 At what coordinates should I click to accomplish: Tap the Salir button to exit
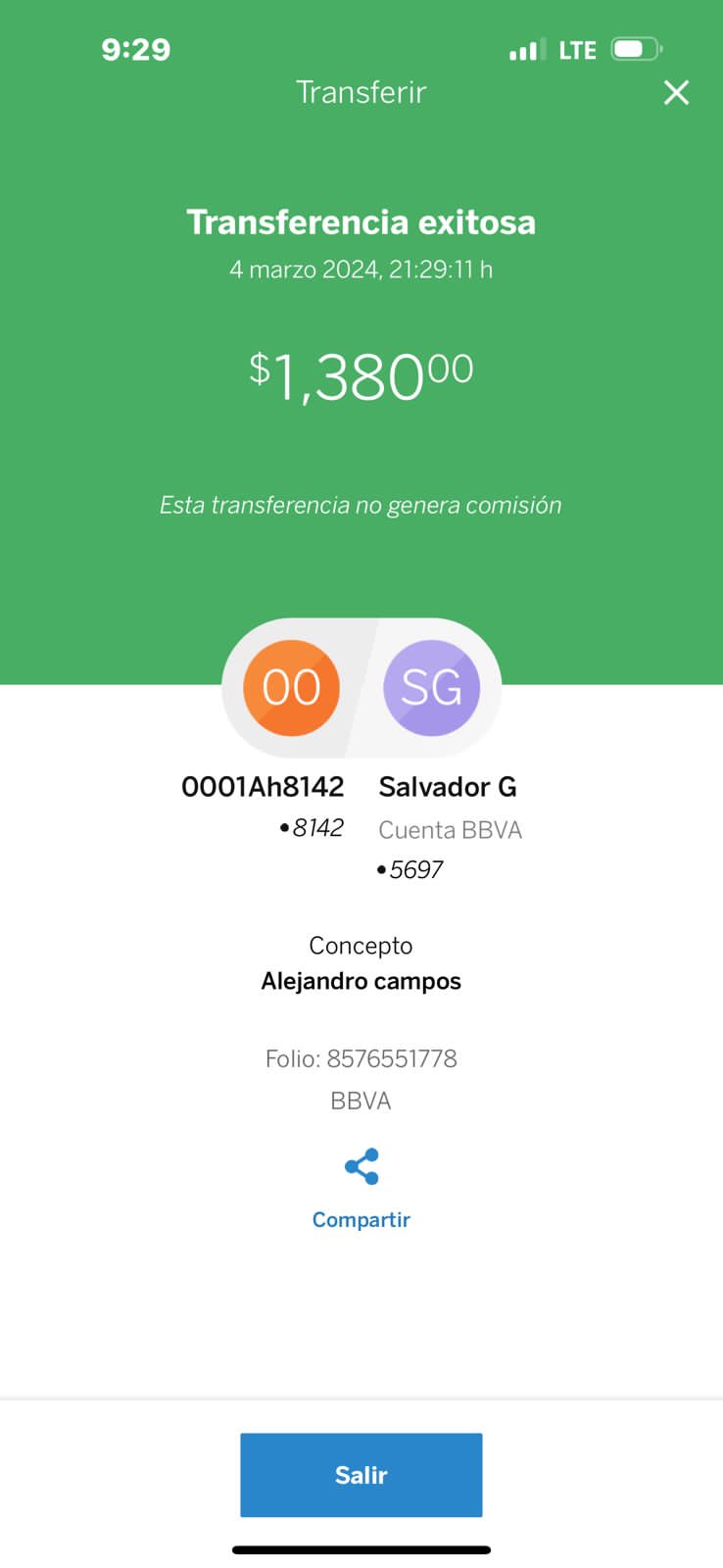pos(361,1475)
